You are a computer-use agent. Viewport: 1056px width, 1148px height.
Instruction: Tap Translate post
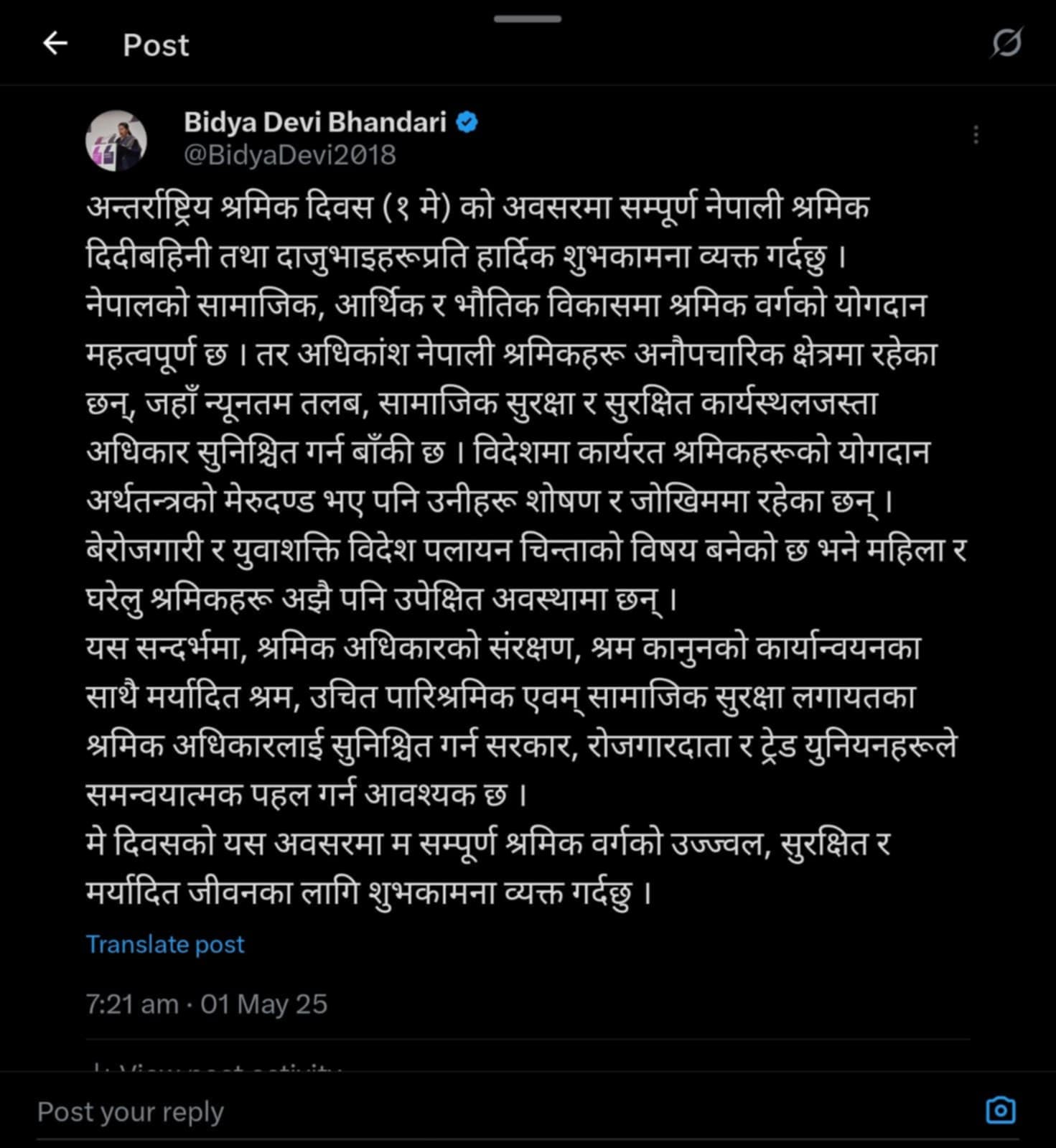[x=165, y=944]
